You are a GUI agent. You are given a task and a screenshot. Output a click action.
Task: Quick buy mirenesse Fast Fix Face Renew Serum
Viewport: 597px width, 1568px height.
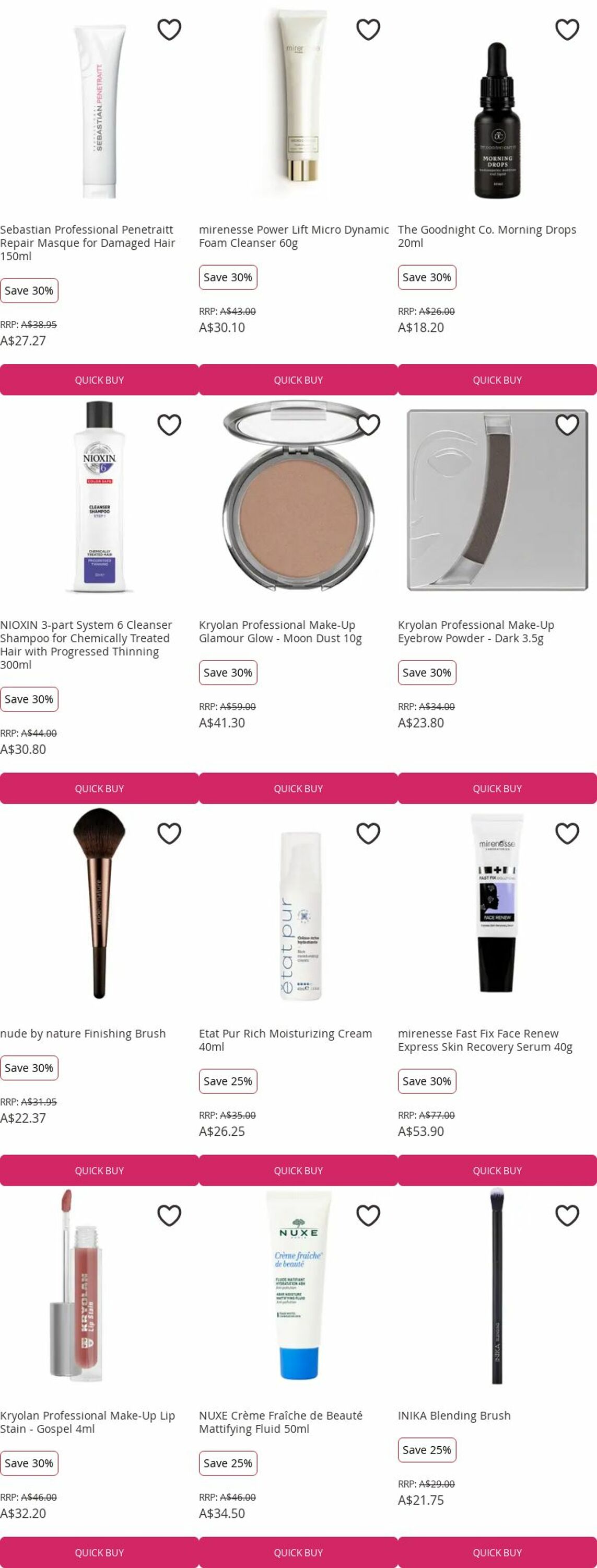pos(497,1171)
